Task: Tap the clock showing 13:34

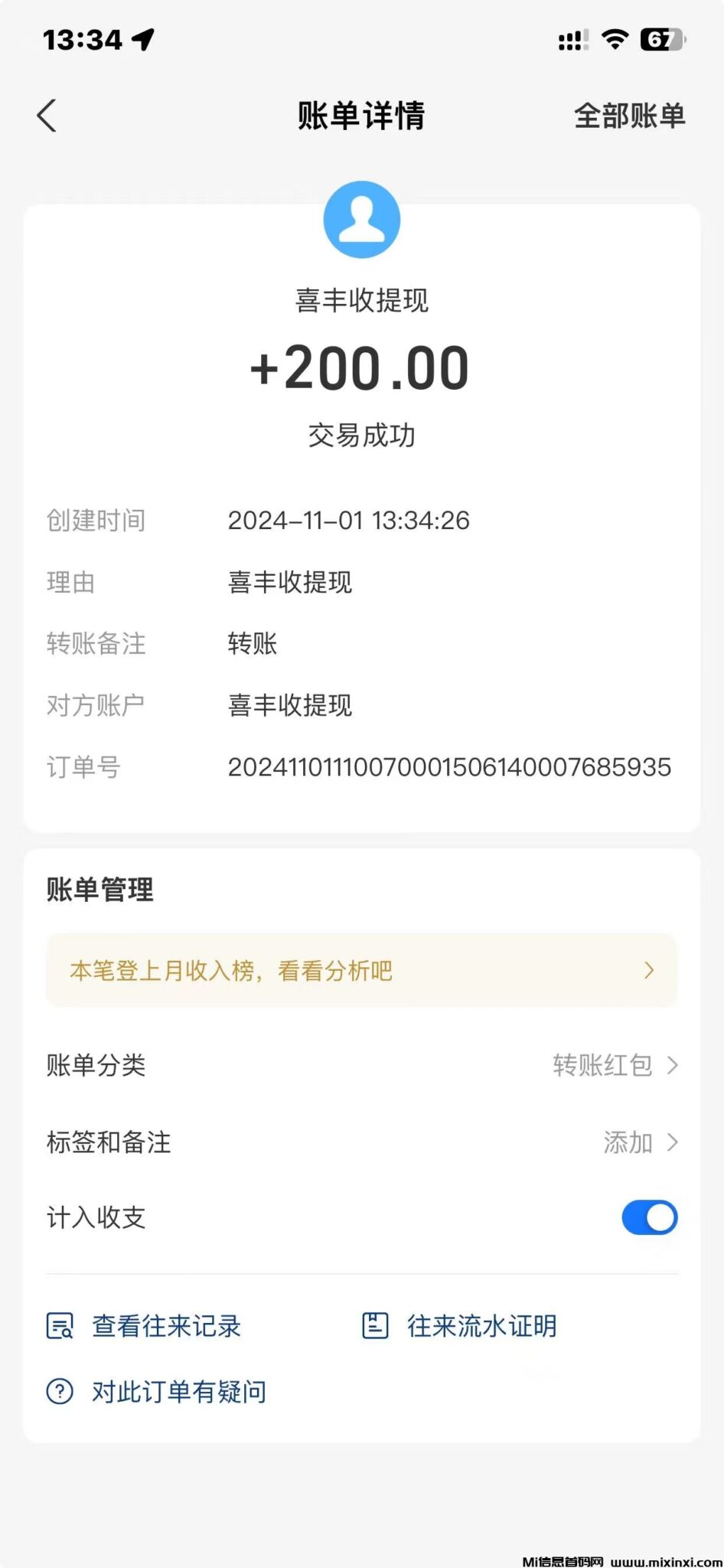Action: tap(80, 39)
